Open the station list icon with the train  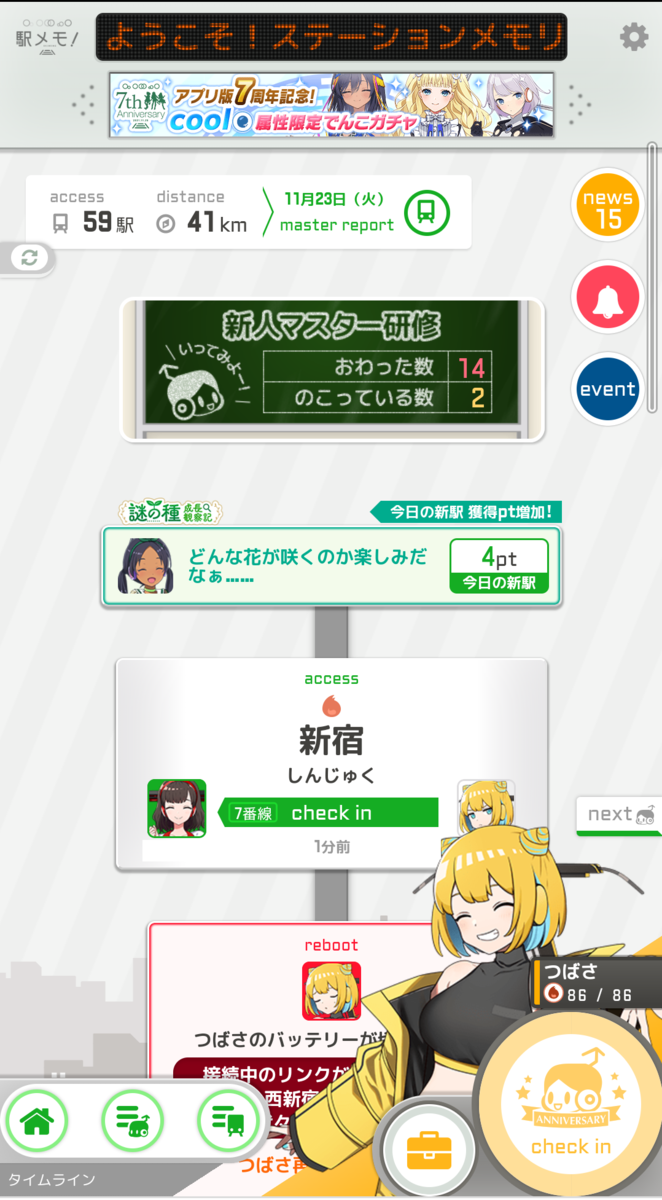[x=229, y=1121]
